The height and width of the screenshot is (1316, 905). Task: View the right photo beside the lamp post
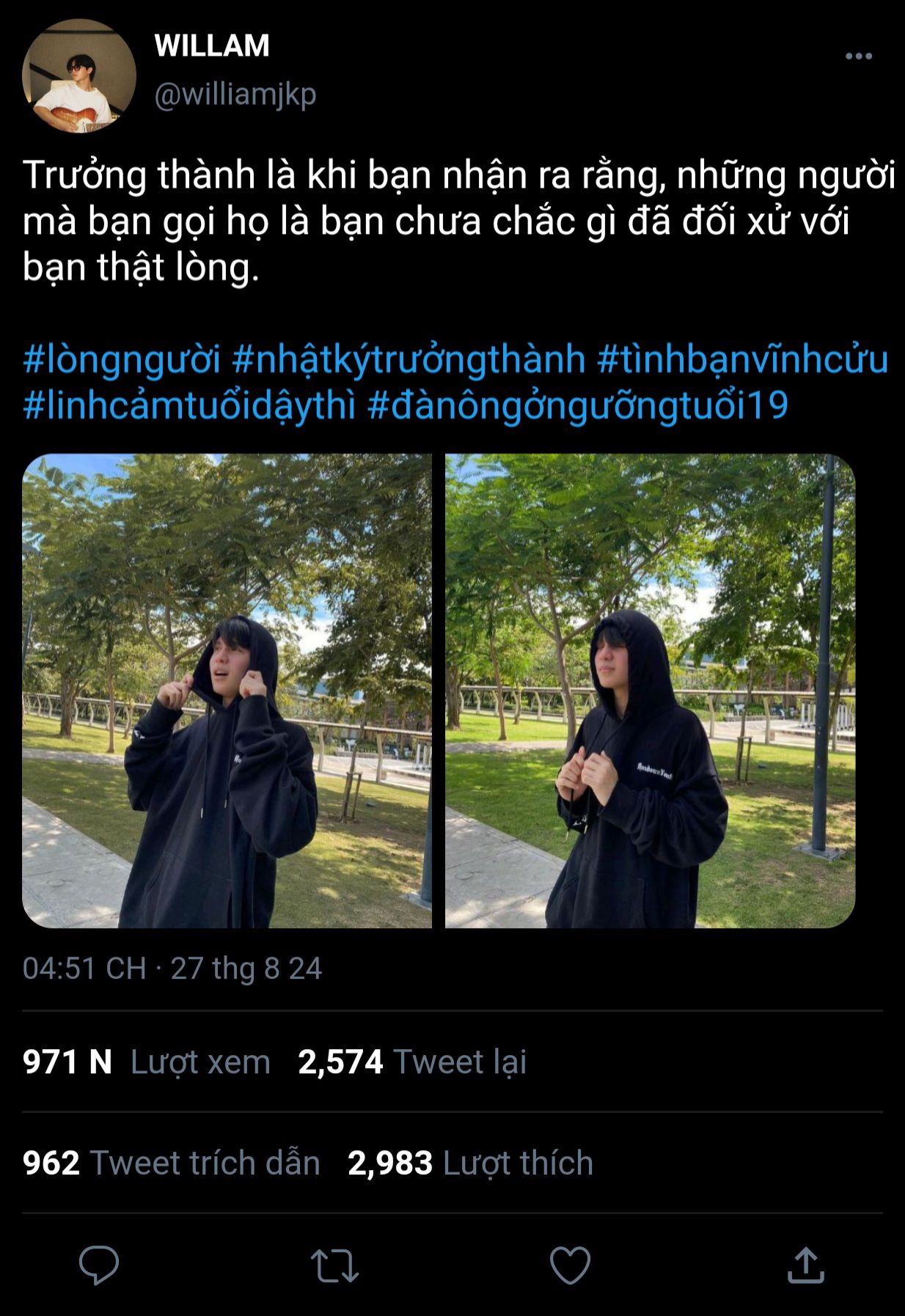click(x=650, y=691)
